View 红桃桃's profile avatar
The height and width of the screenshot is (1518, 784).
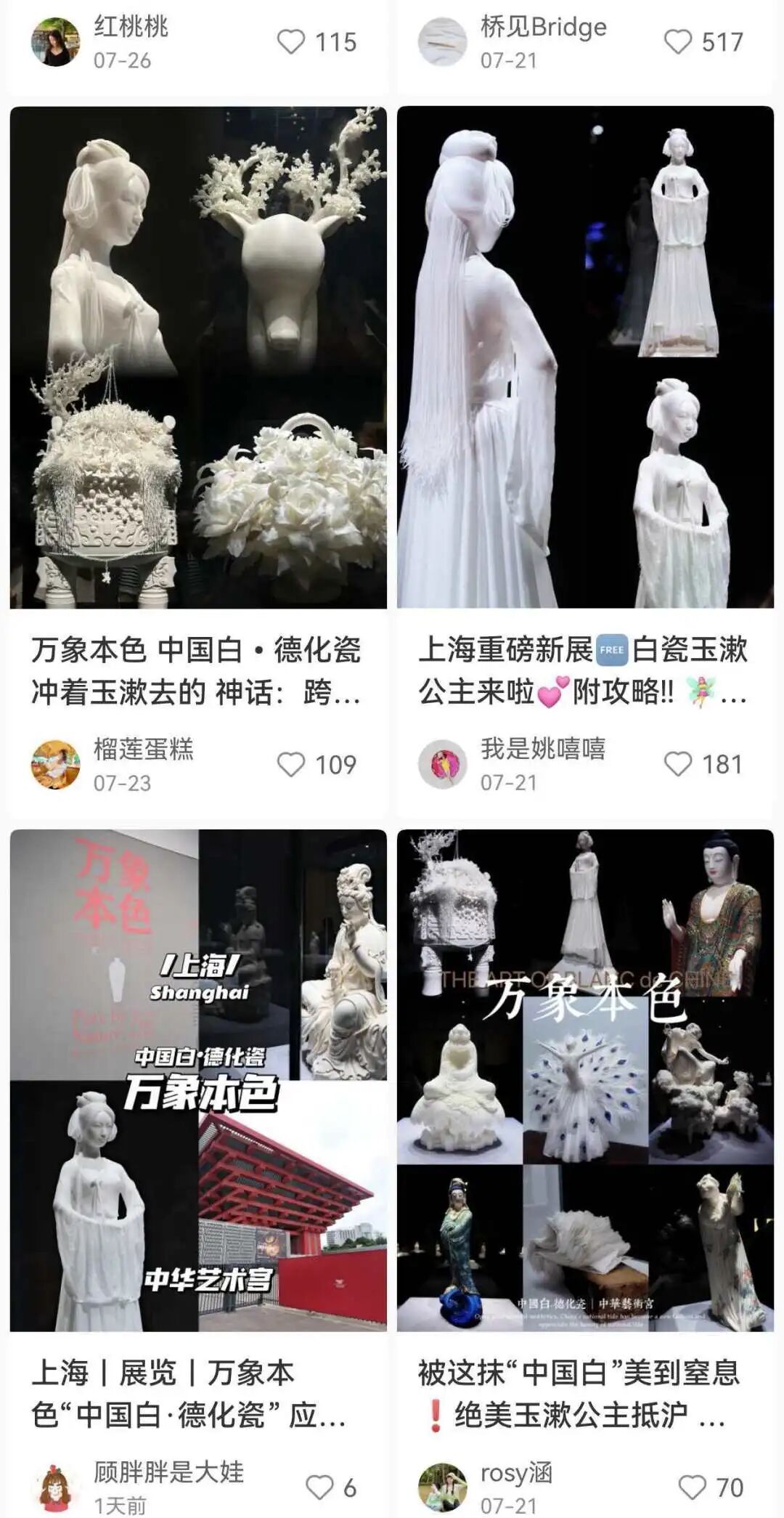55,42
